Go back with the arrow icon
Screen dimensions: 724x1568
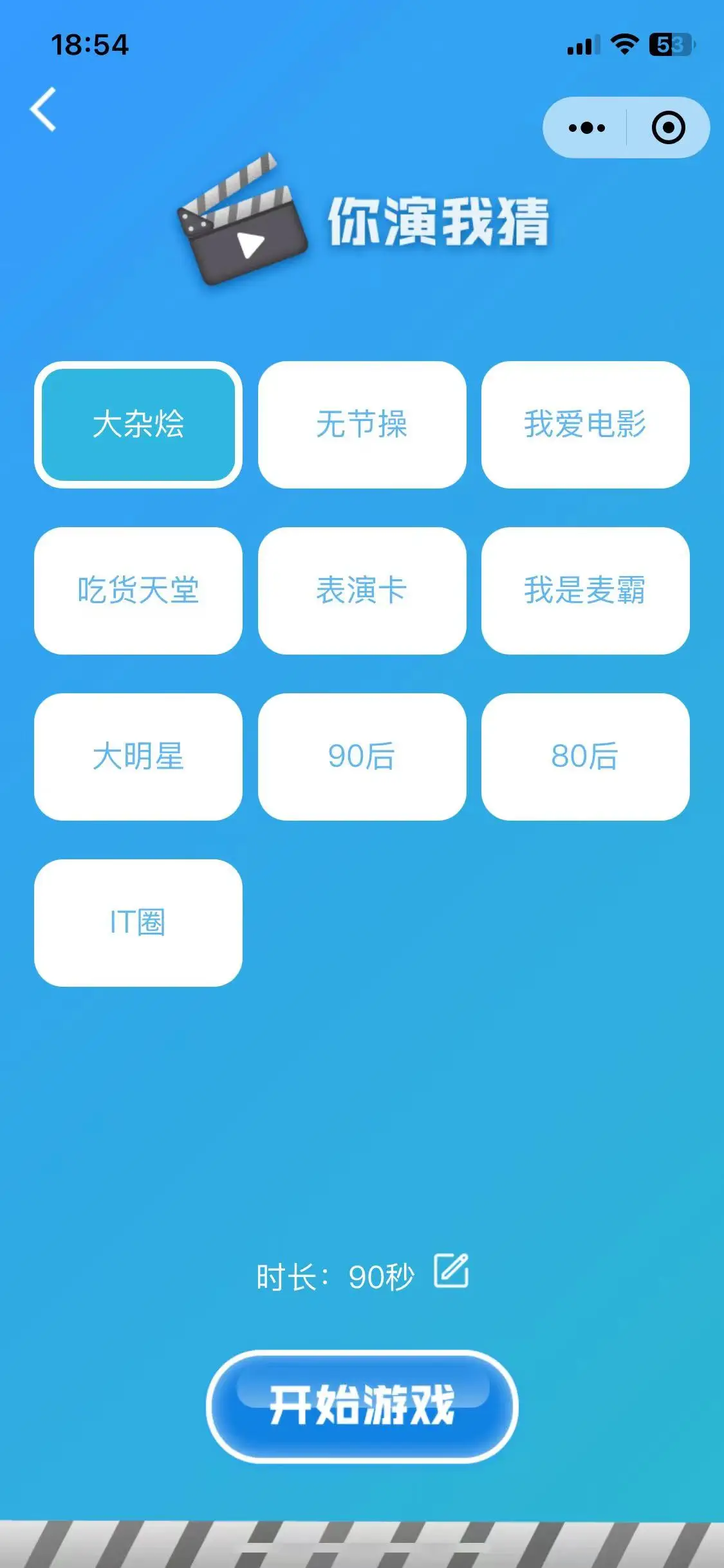44,110
